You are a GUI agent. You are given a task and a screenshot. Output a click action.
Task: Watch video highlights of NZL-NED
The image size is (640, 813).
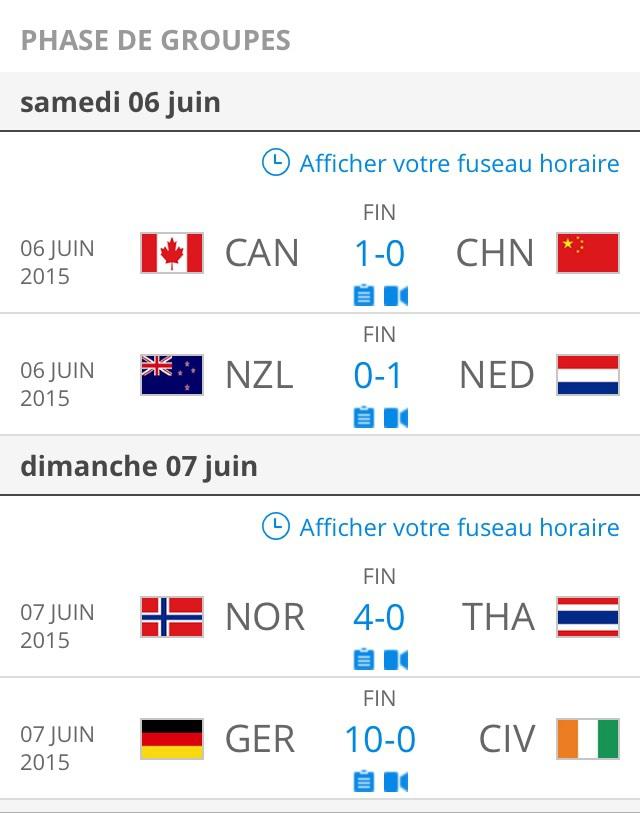pos(396,418)
